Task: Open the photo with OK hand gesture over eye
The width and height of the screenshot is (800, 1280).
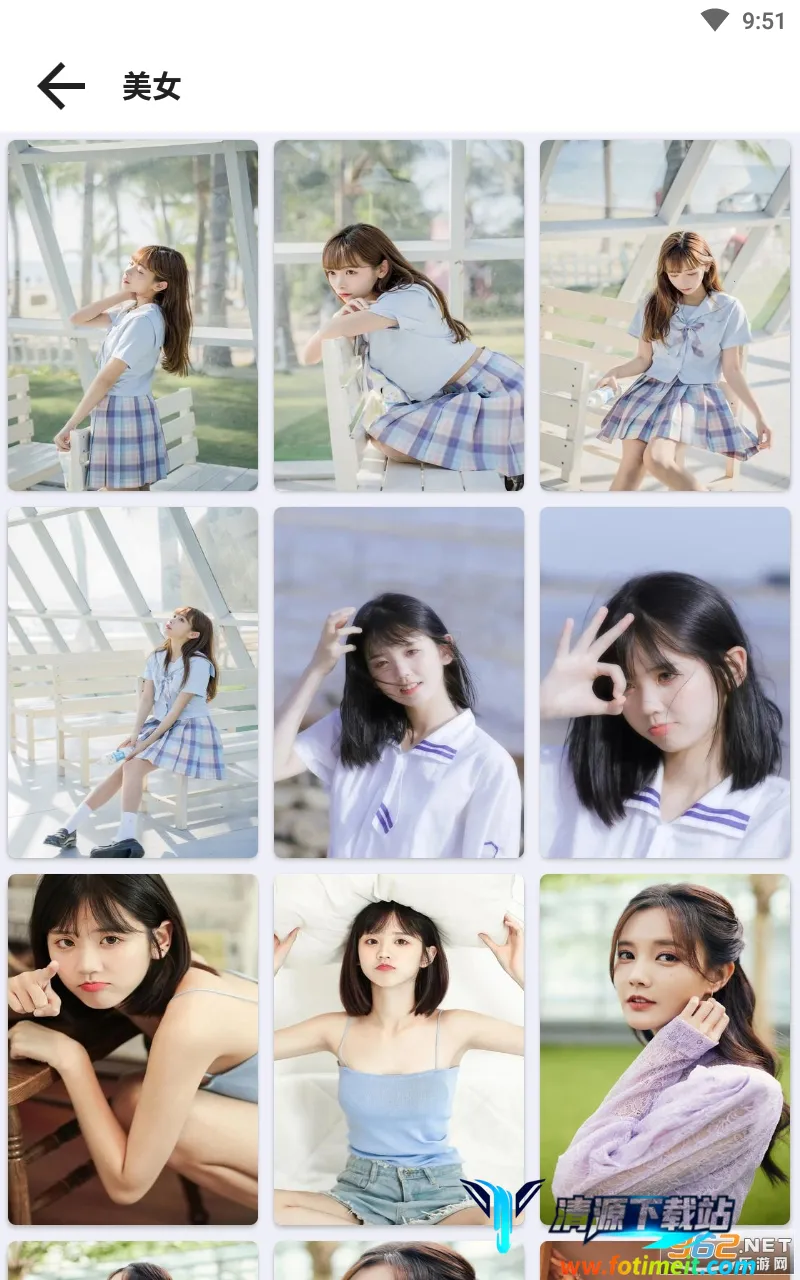Action: pos(665,682)
